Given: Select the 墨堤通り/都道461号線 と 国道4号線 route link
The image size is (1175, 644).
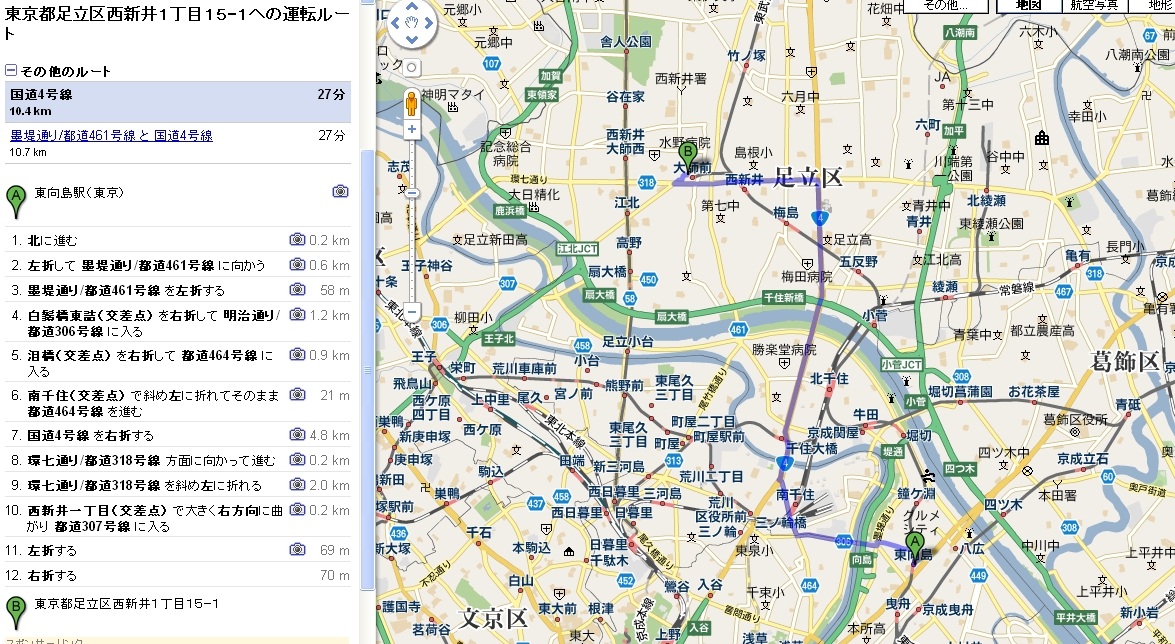Looking at the screenshot, I should coord(111,136).
